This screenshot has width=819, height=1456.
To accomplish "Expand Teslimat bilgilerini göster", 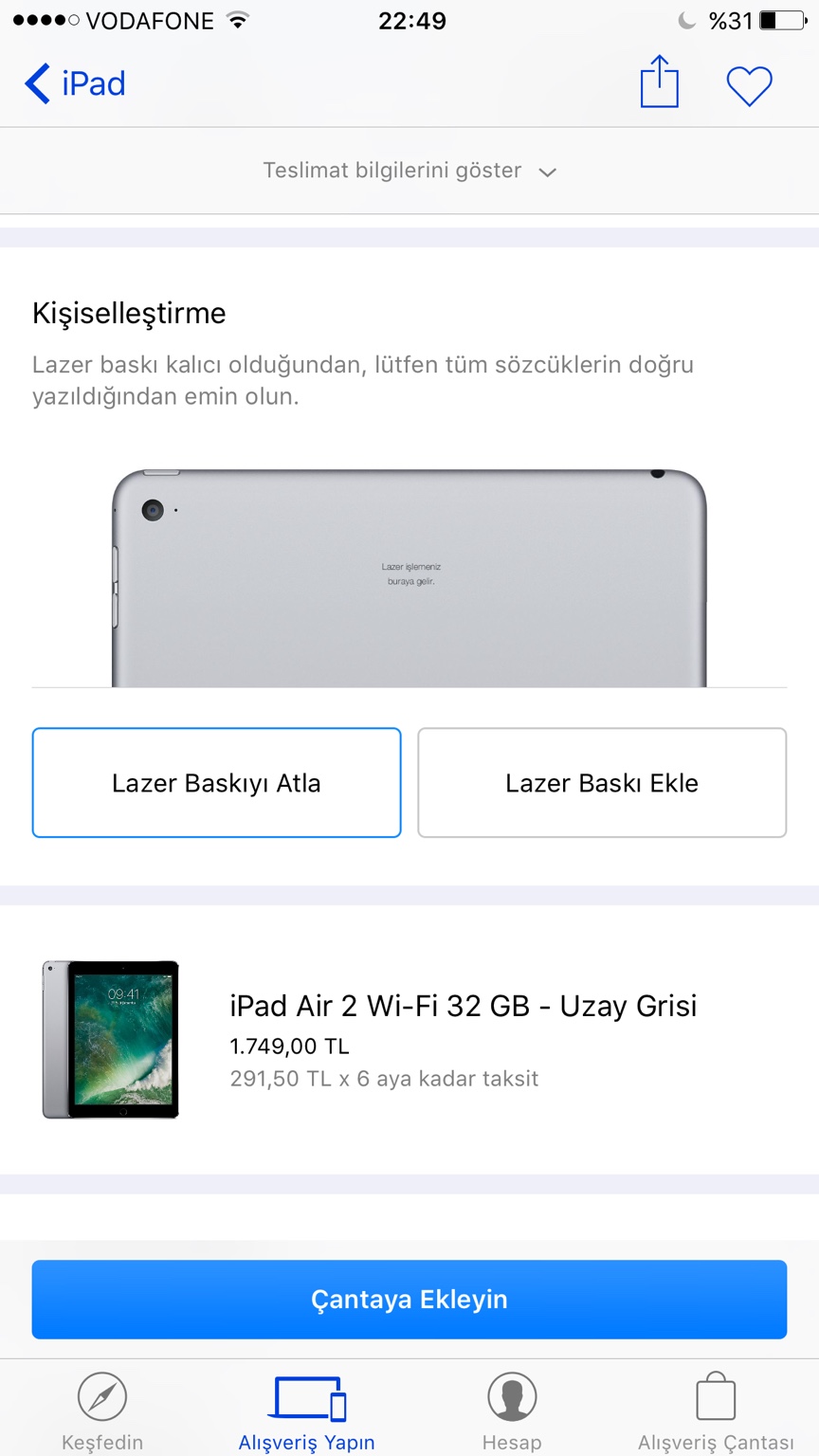I will pyautogui.click(x=409, y=171).
